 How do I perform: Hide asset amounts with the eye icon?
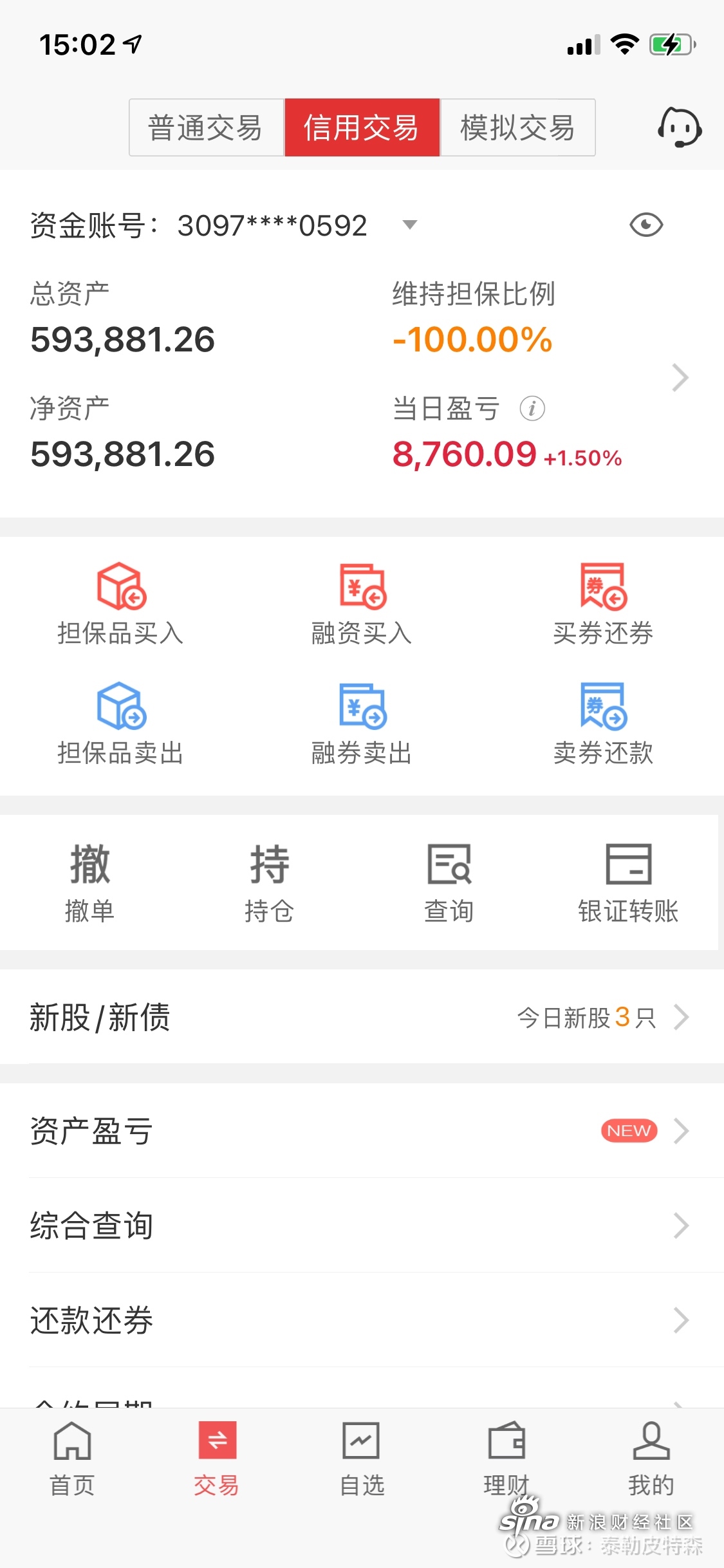click(x=646, y=225)
